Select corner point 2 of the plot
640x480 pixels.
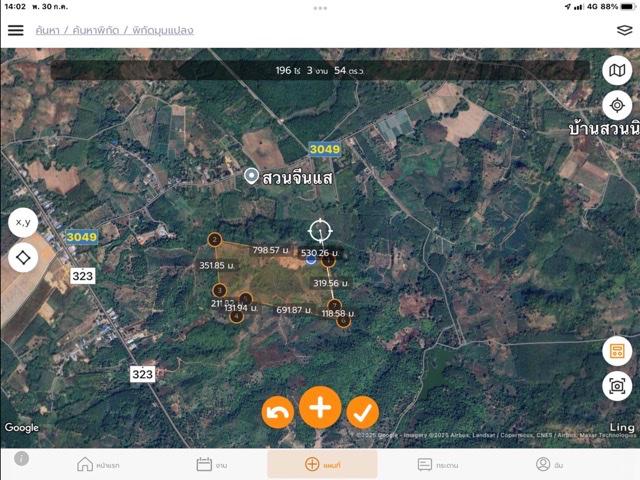click(214, 240)
